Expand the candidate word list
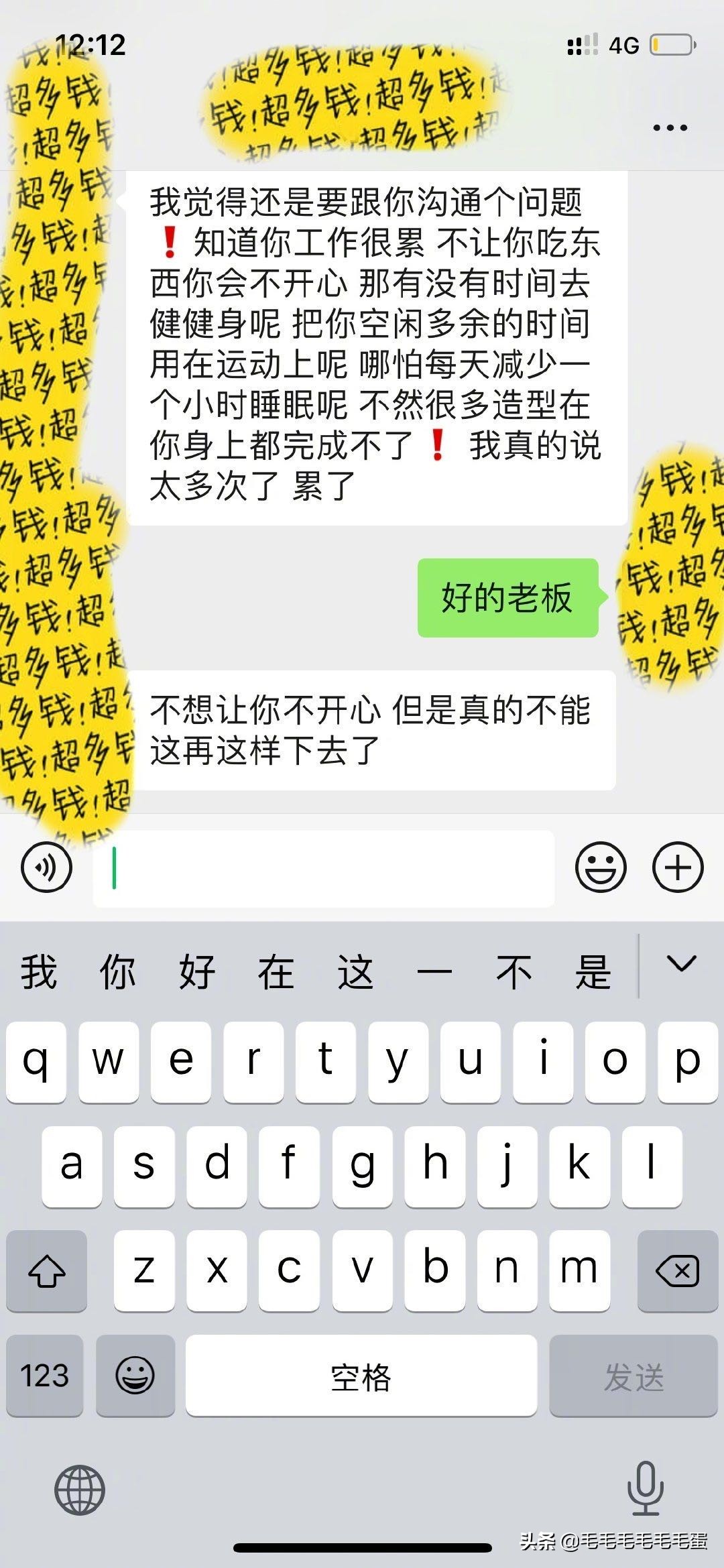 click(x=682, y=965)
